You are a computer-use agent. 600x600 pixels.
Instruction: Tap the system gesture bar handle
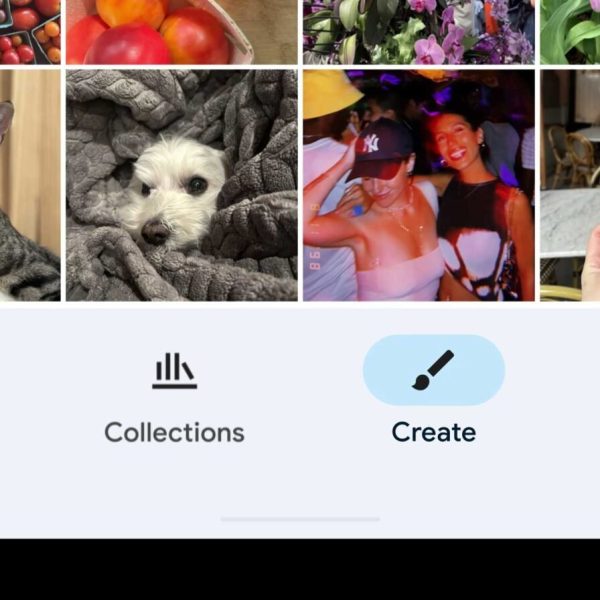pyautogui.click(x=300, y=519)
